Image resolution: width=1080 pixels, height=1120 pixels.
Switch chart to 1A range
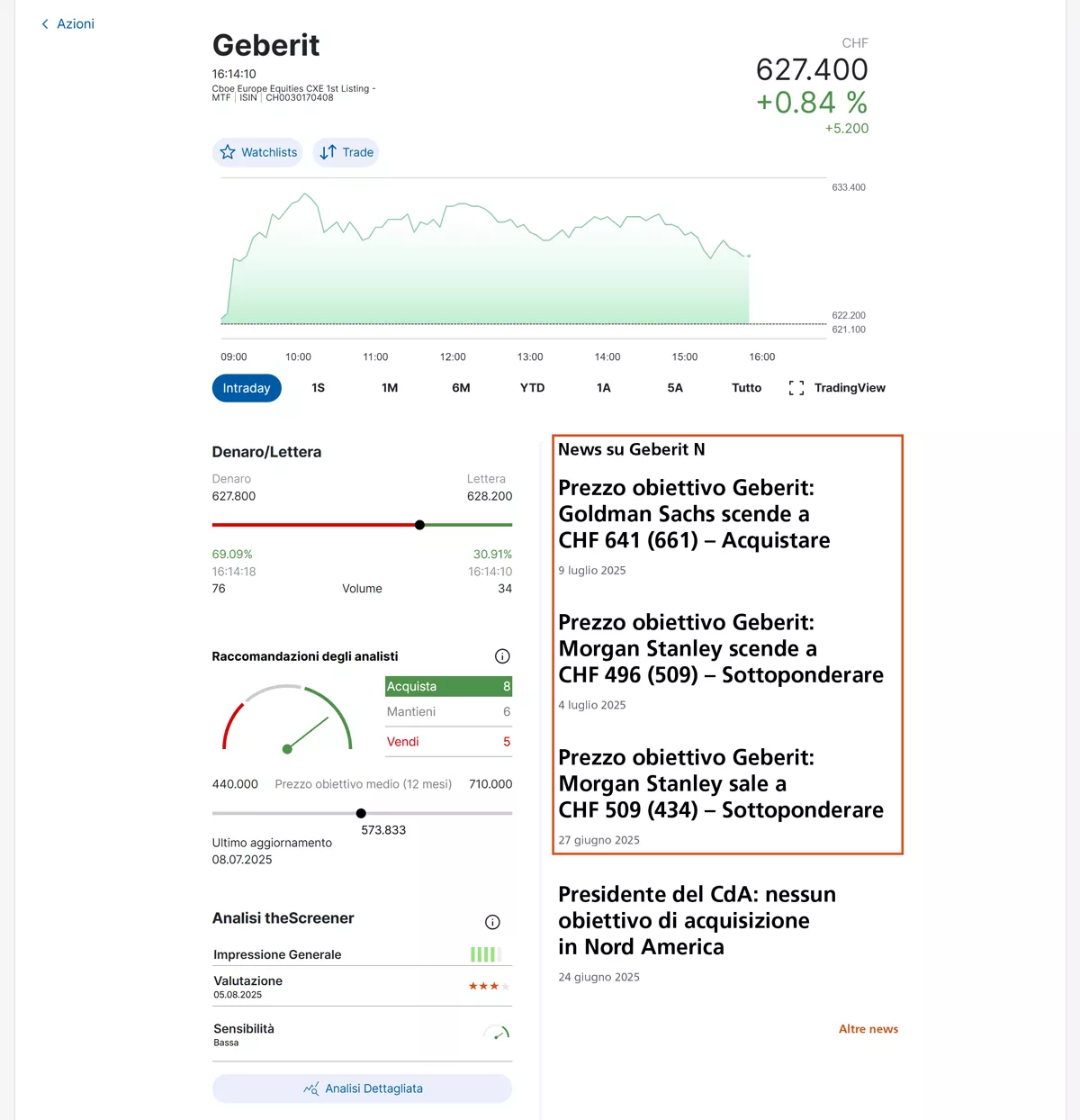pos(603,388)
